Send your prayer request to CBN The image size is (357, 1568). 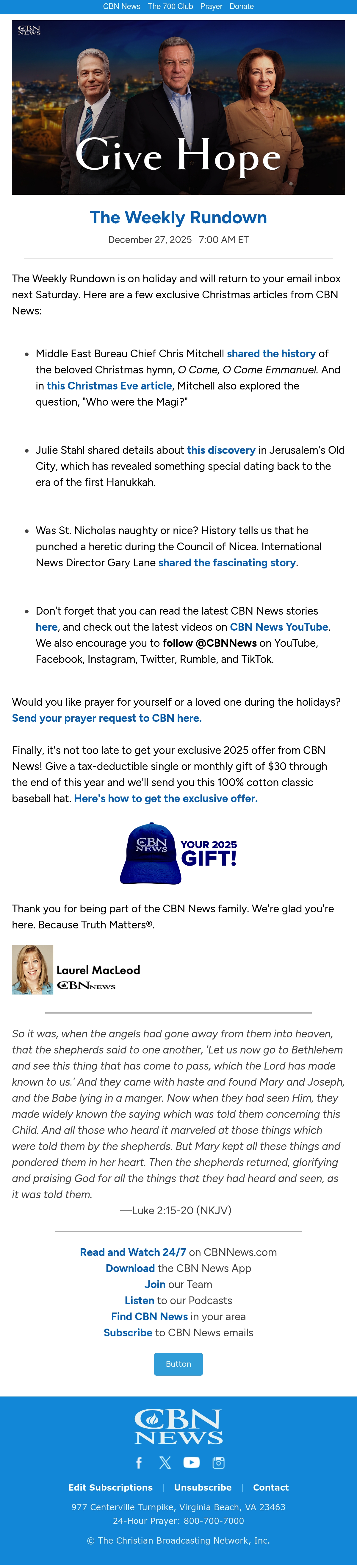coord(107,718)
